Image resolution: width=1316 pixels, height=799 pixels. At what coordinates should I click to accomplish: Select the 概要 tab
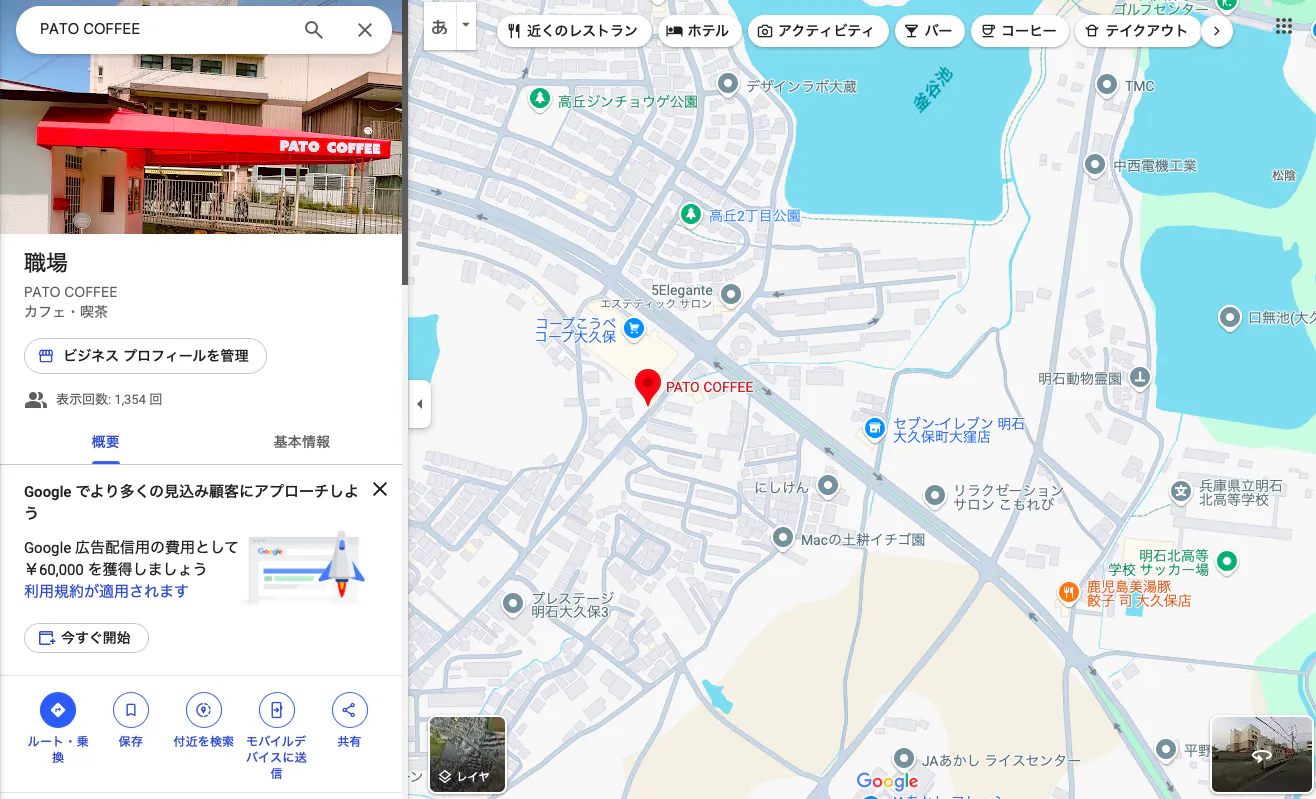pyautogui.click(x=105, y=442)
